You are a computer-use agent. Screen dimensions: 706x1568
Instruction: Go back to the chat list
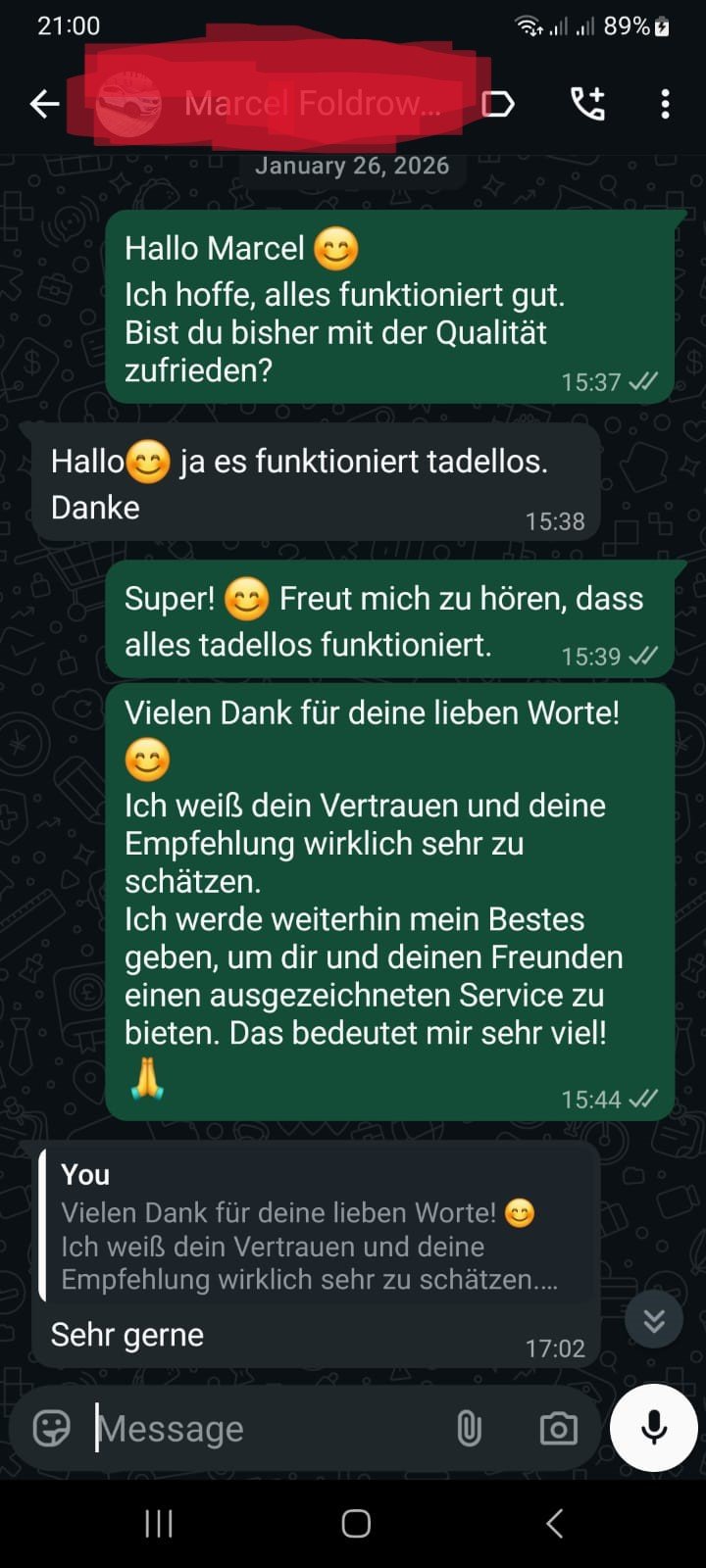44,104
